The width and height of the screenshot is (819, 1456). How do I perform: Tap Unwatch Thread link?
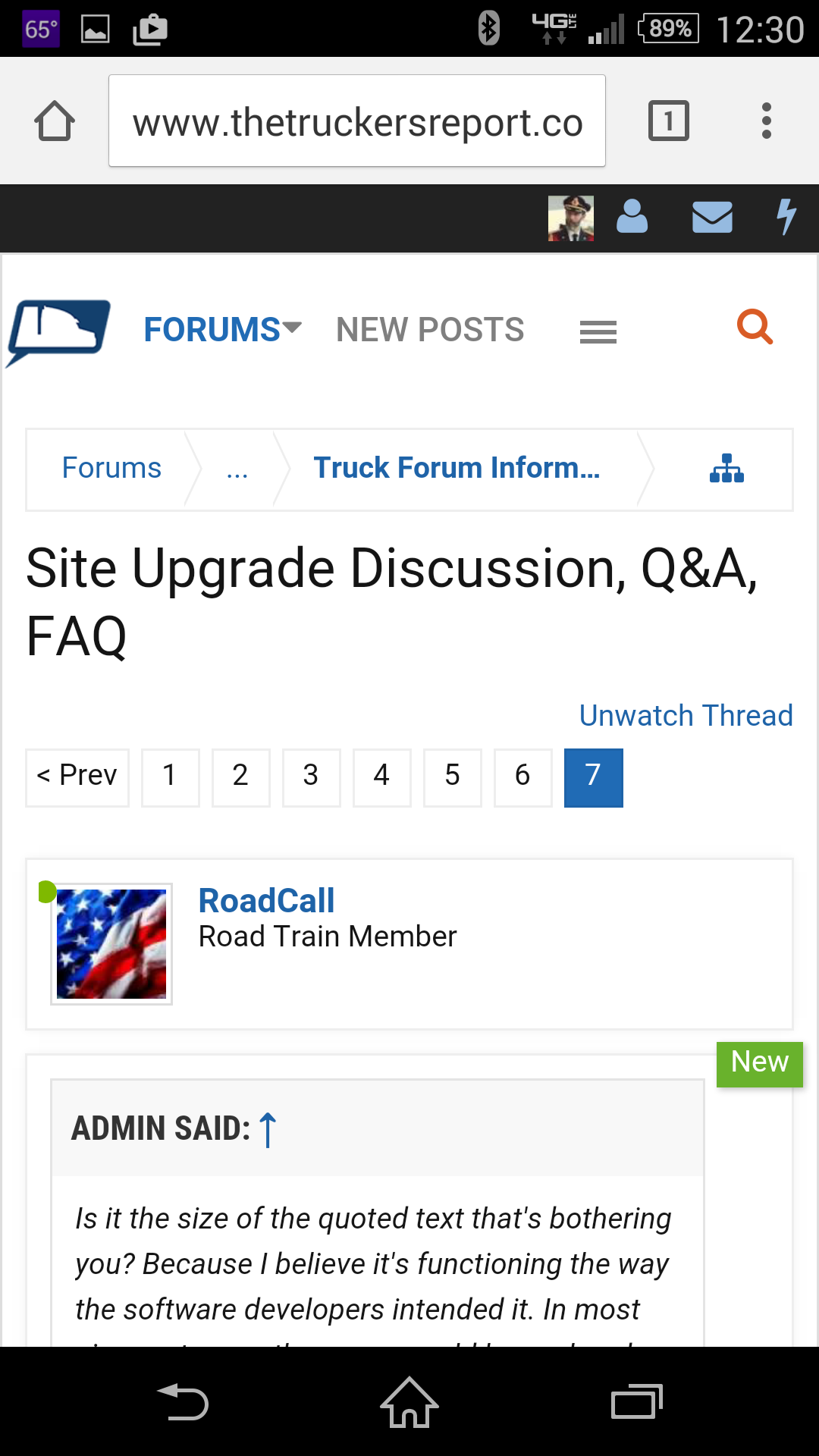(686, 716)
